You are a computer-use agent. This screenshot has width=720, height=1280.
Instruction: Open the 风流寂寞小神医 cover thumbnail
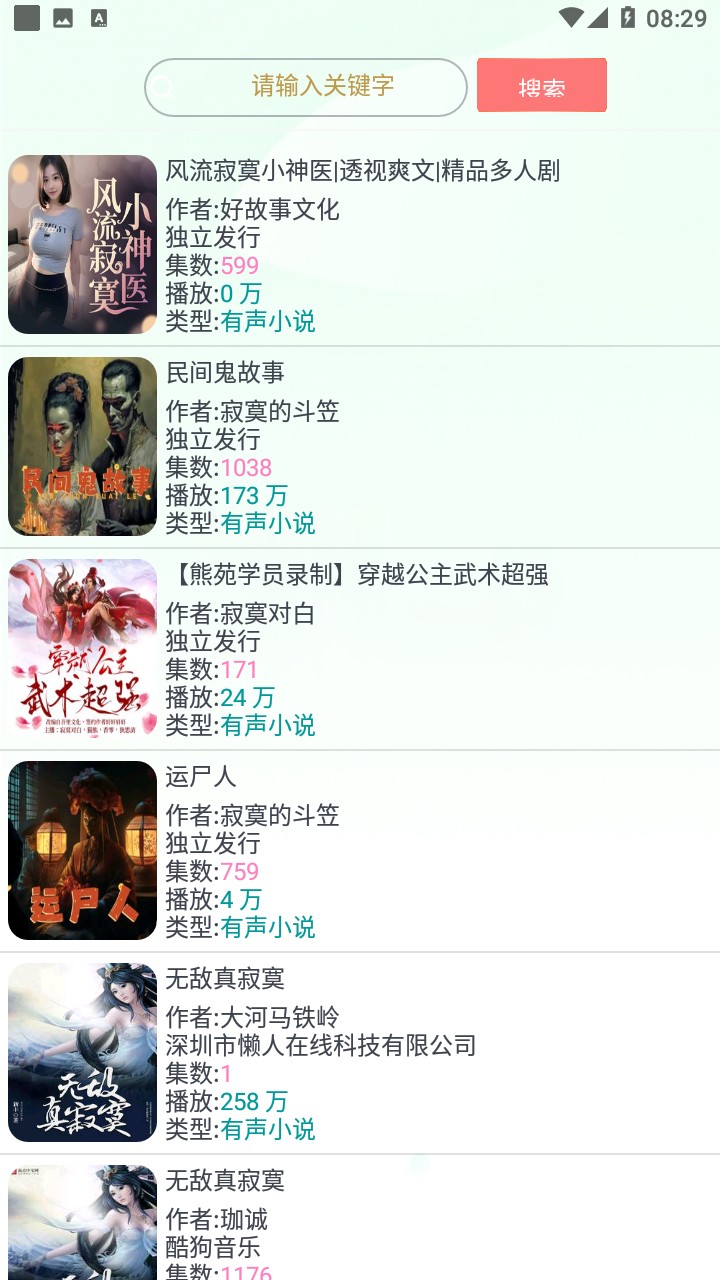pyautogui.click(x=82, y=244)
